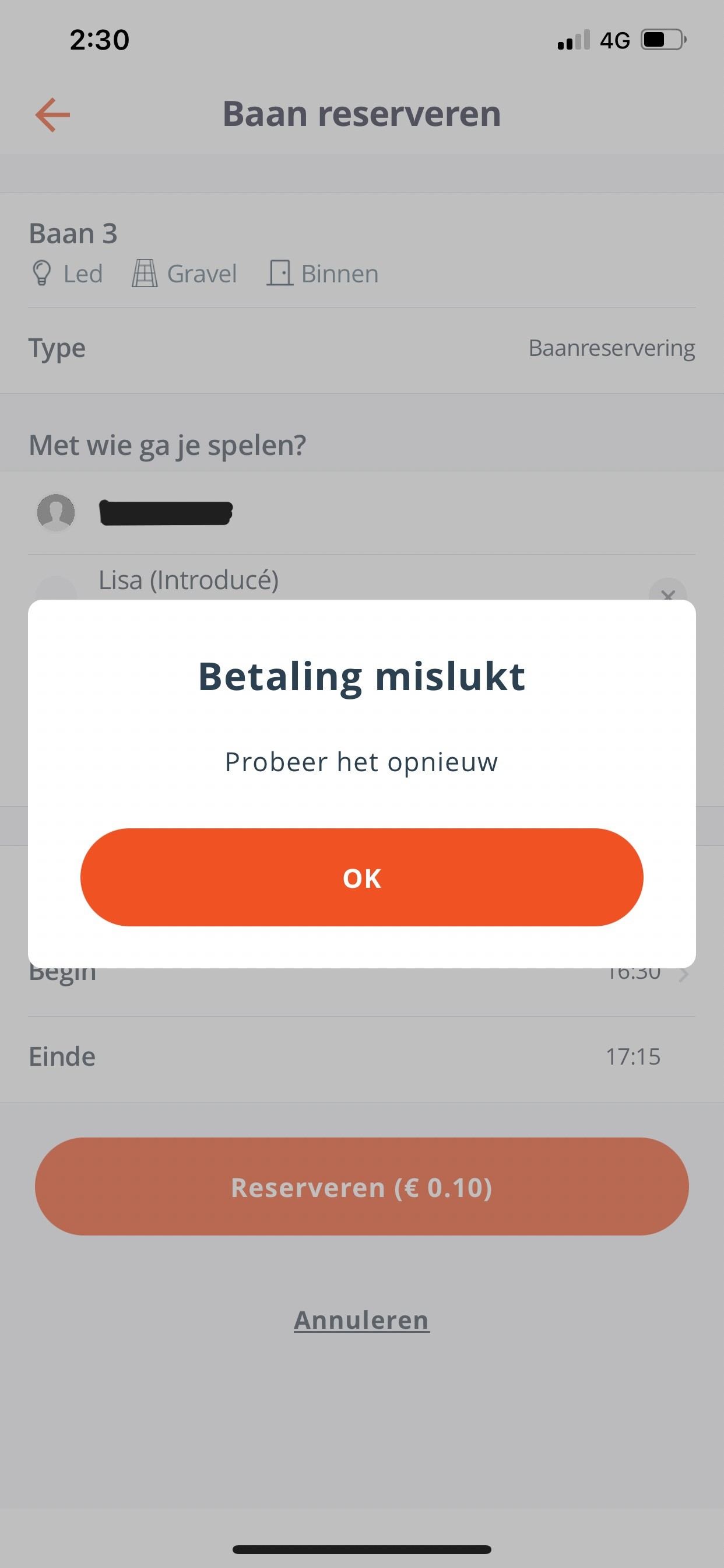
Task: Tap Reserveren (€ 0.10) button
Action: (x=361, y=1186)
